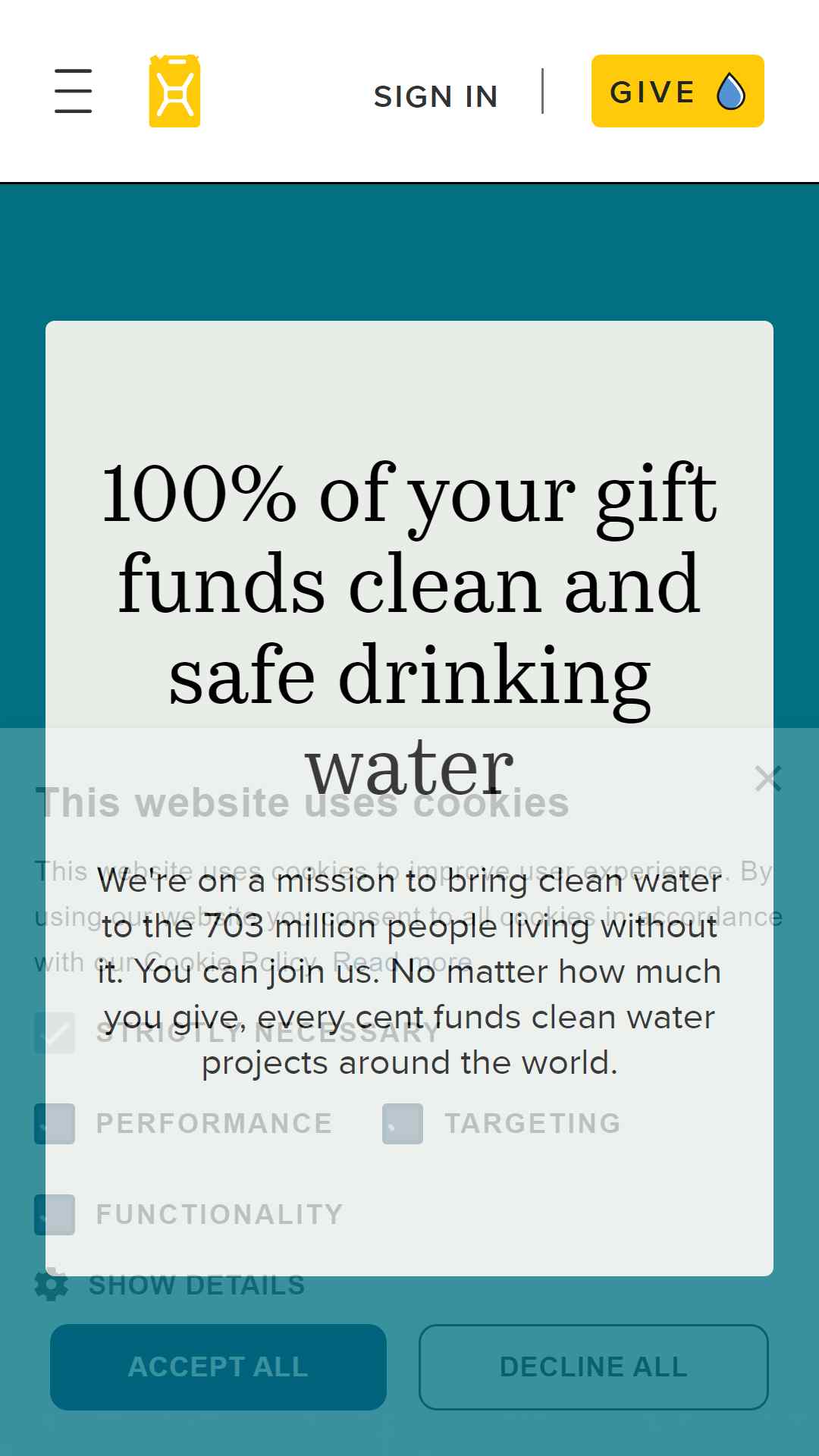Toggle the Functionality cookies checkbox

point(55,1215)
